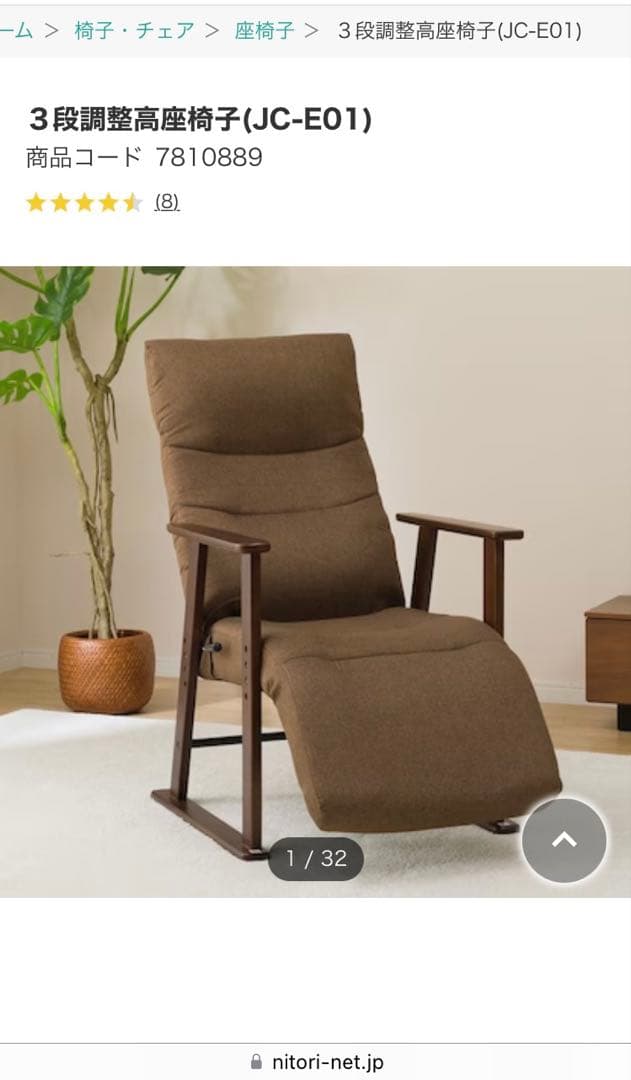Tap the nitori-net.jp address bar
This screenshot has width=631, height=1080.
(316, 1062)
